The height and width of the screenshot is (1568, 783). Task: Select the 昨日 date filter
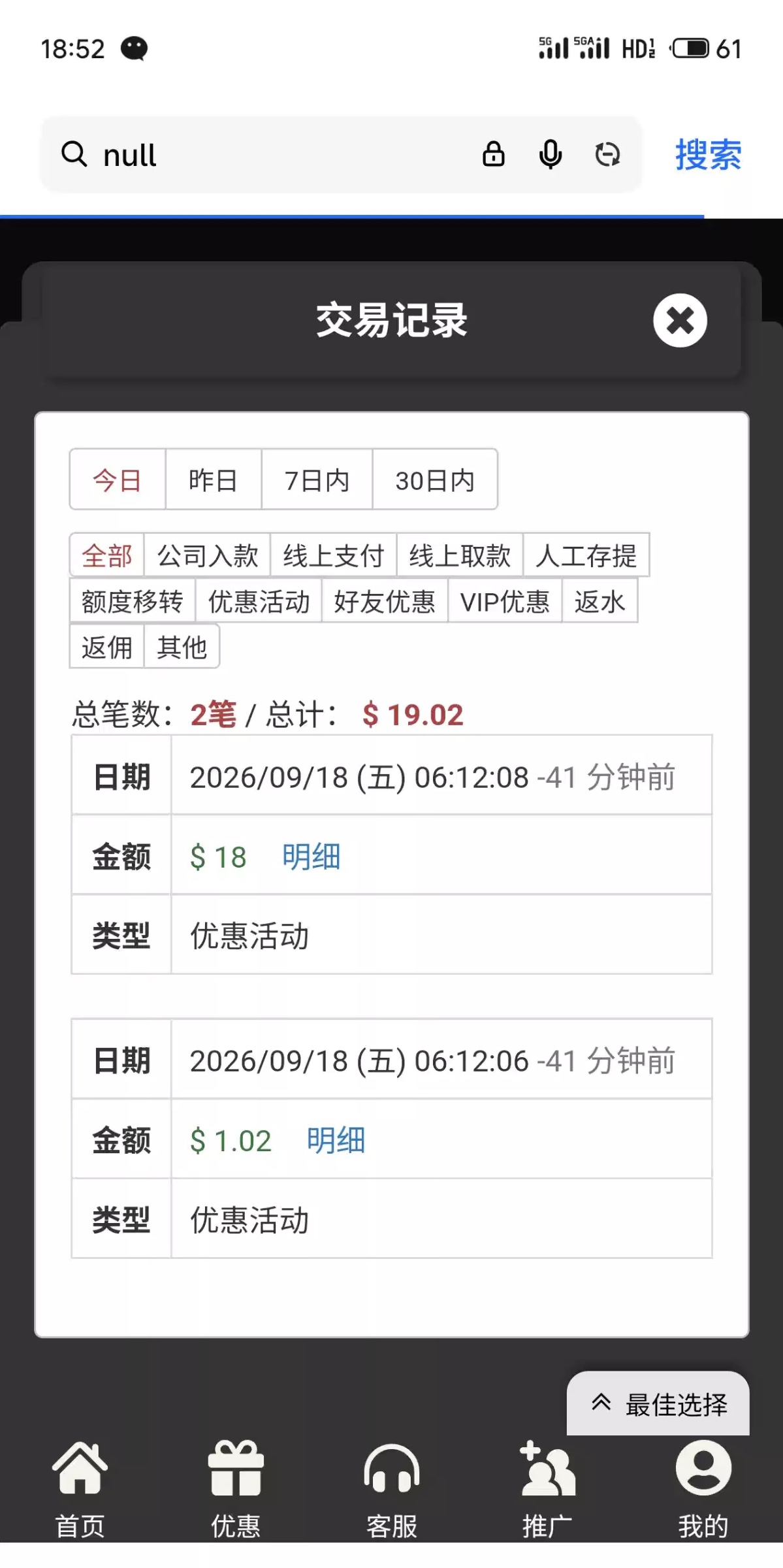[213, 480]
